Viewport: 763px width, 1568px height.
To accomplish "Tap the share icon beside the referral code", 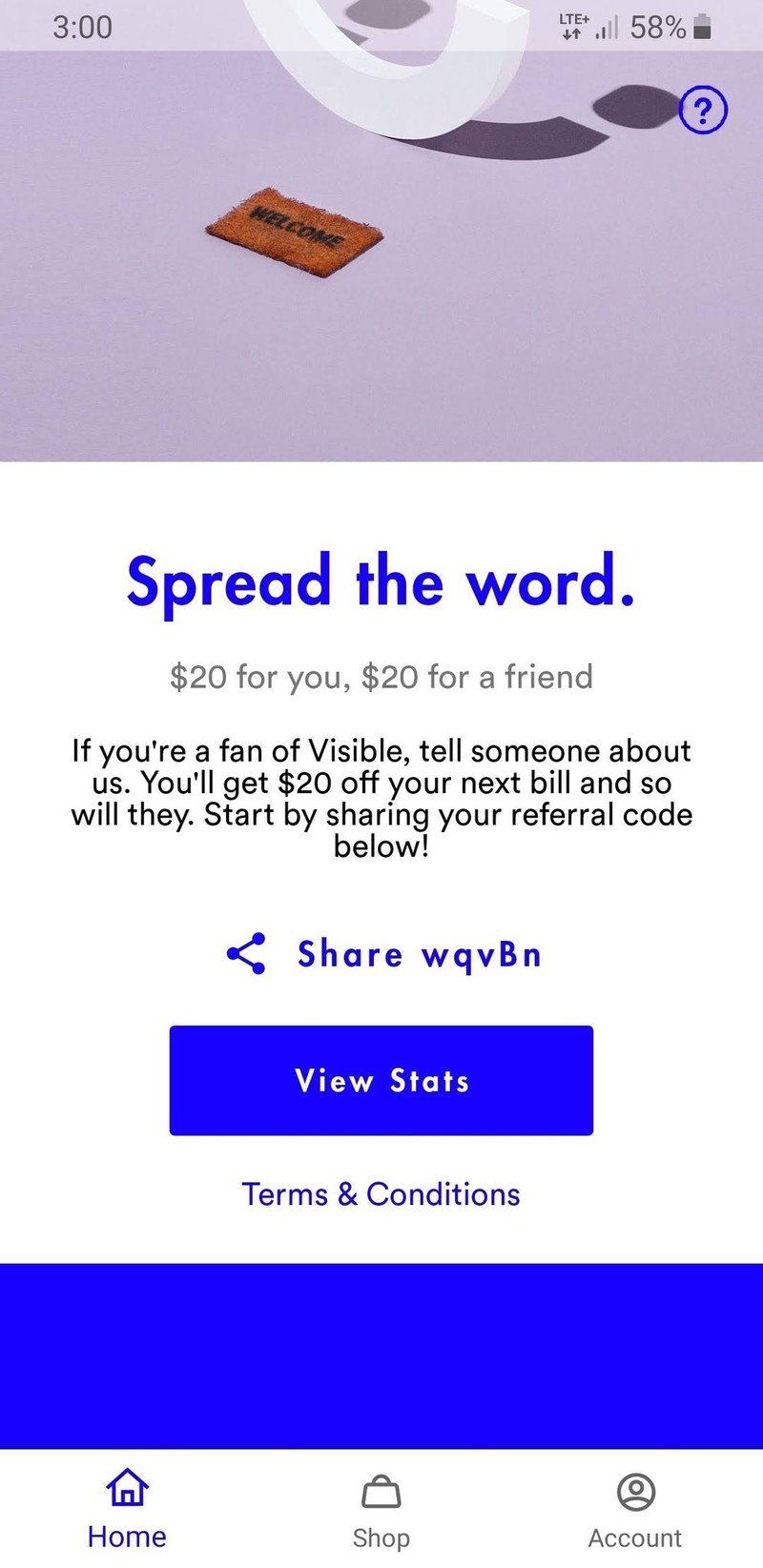I will pos(246,954).
